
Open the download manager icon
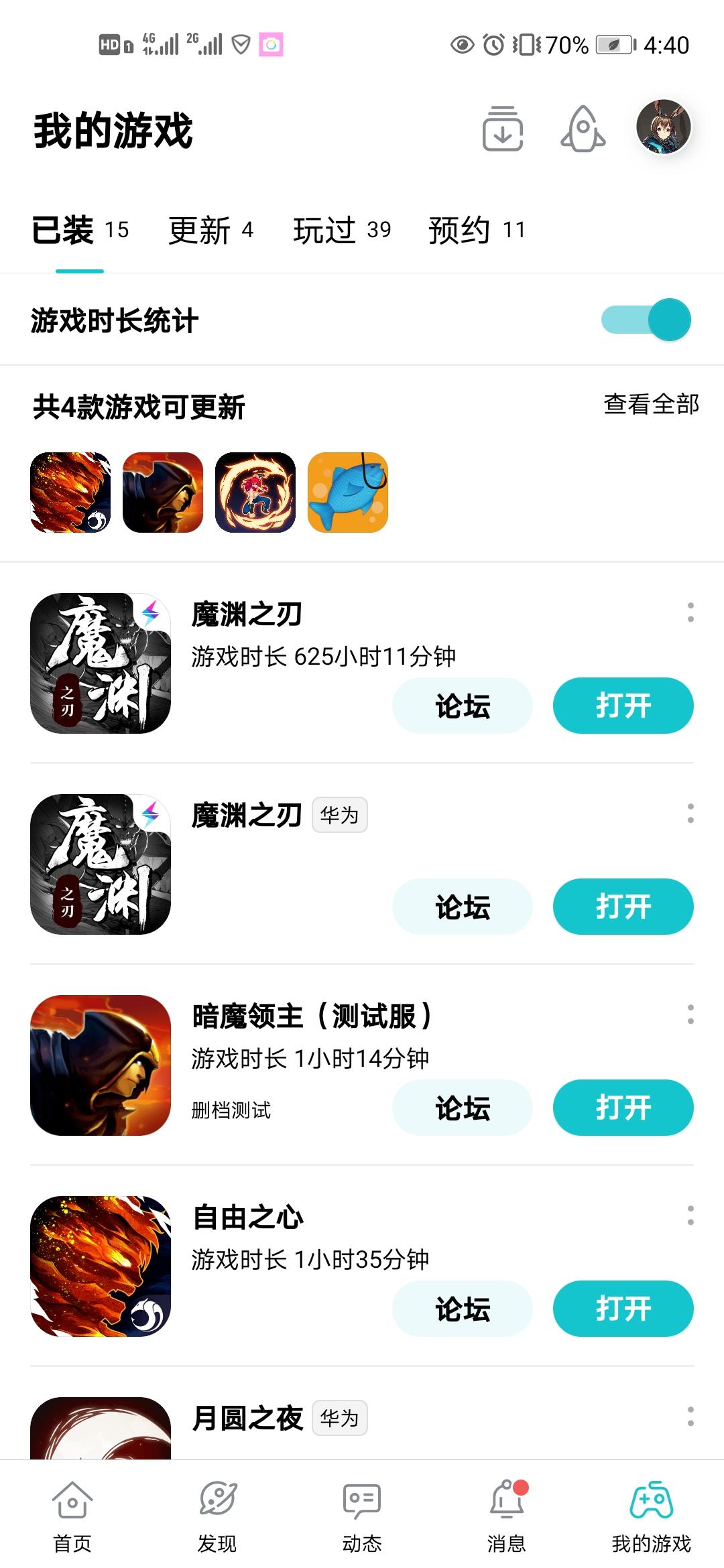503,129
